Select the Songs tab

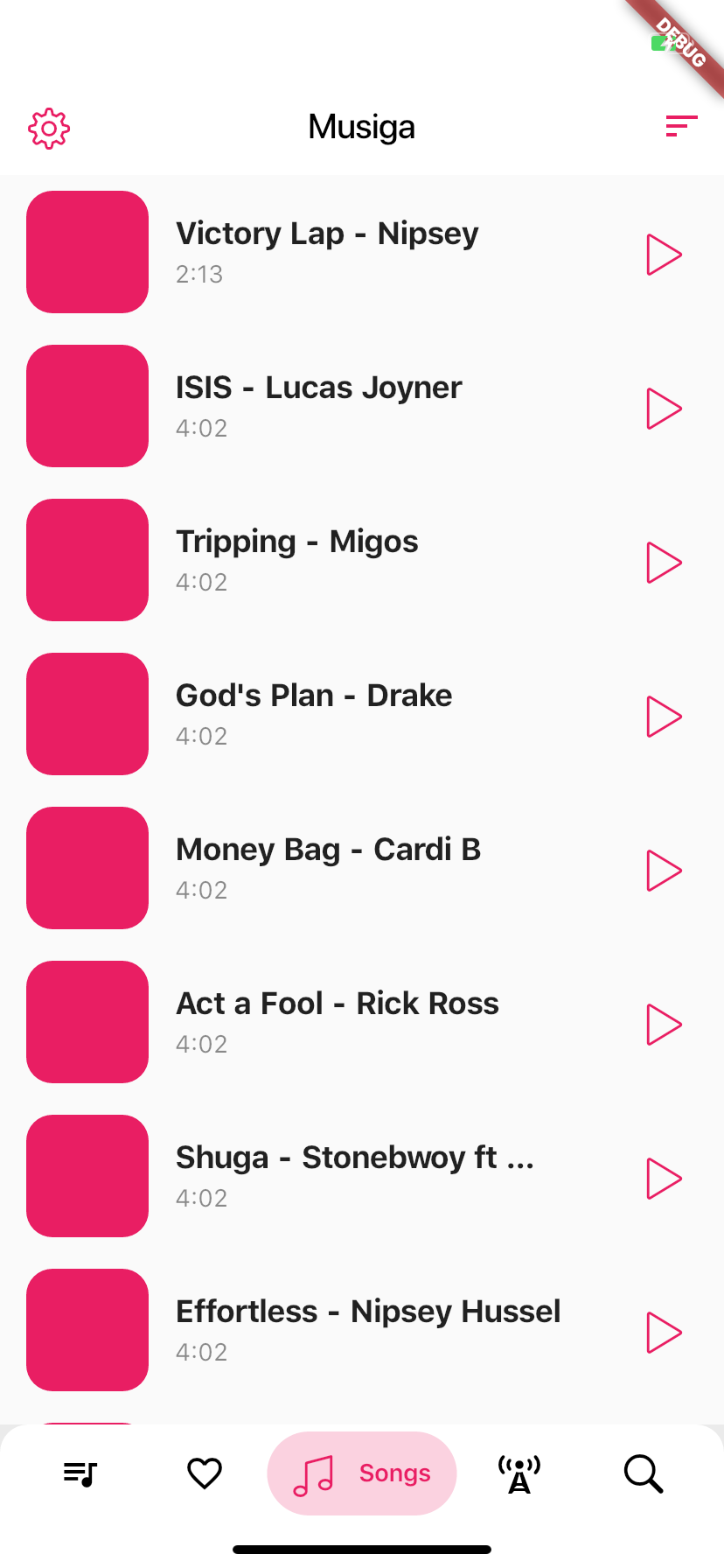click(362, 1473)
